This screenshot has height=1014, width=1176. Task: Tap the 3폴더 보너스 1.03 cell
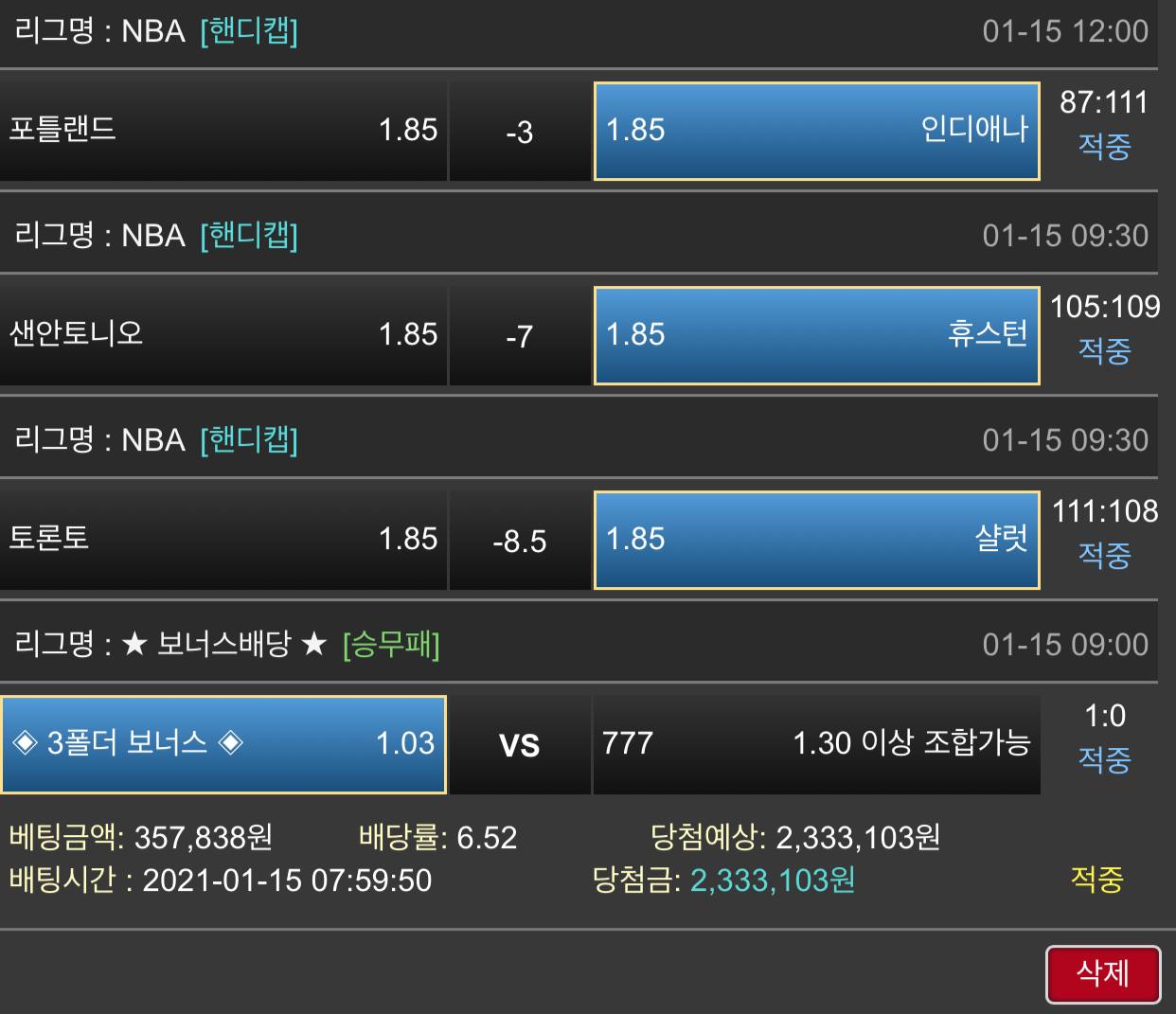[x=223, y=744]
